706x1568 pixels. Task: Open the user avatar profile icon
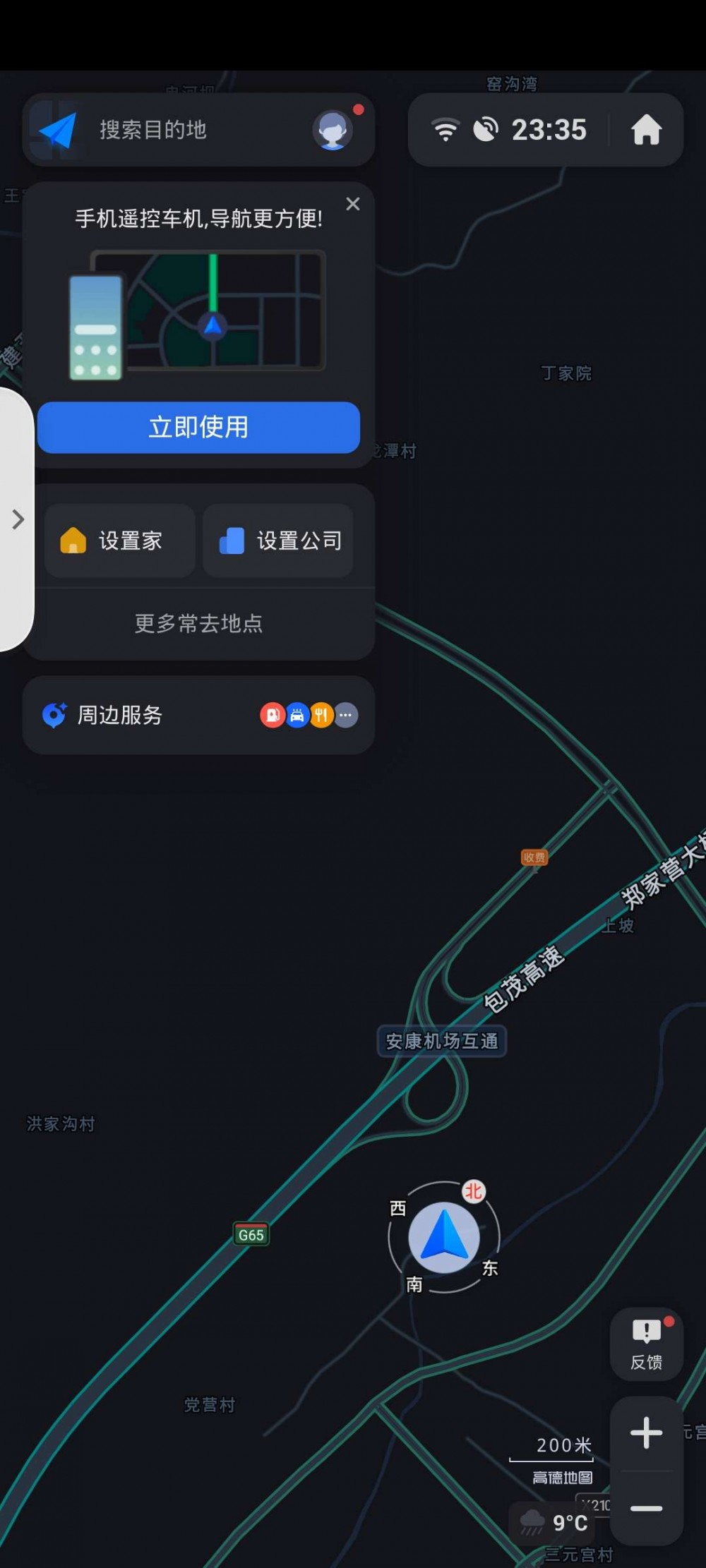(333, 131)
